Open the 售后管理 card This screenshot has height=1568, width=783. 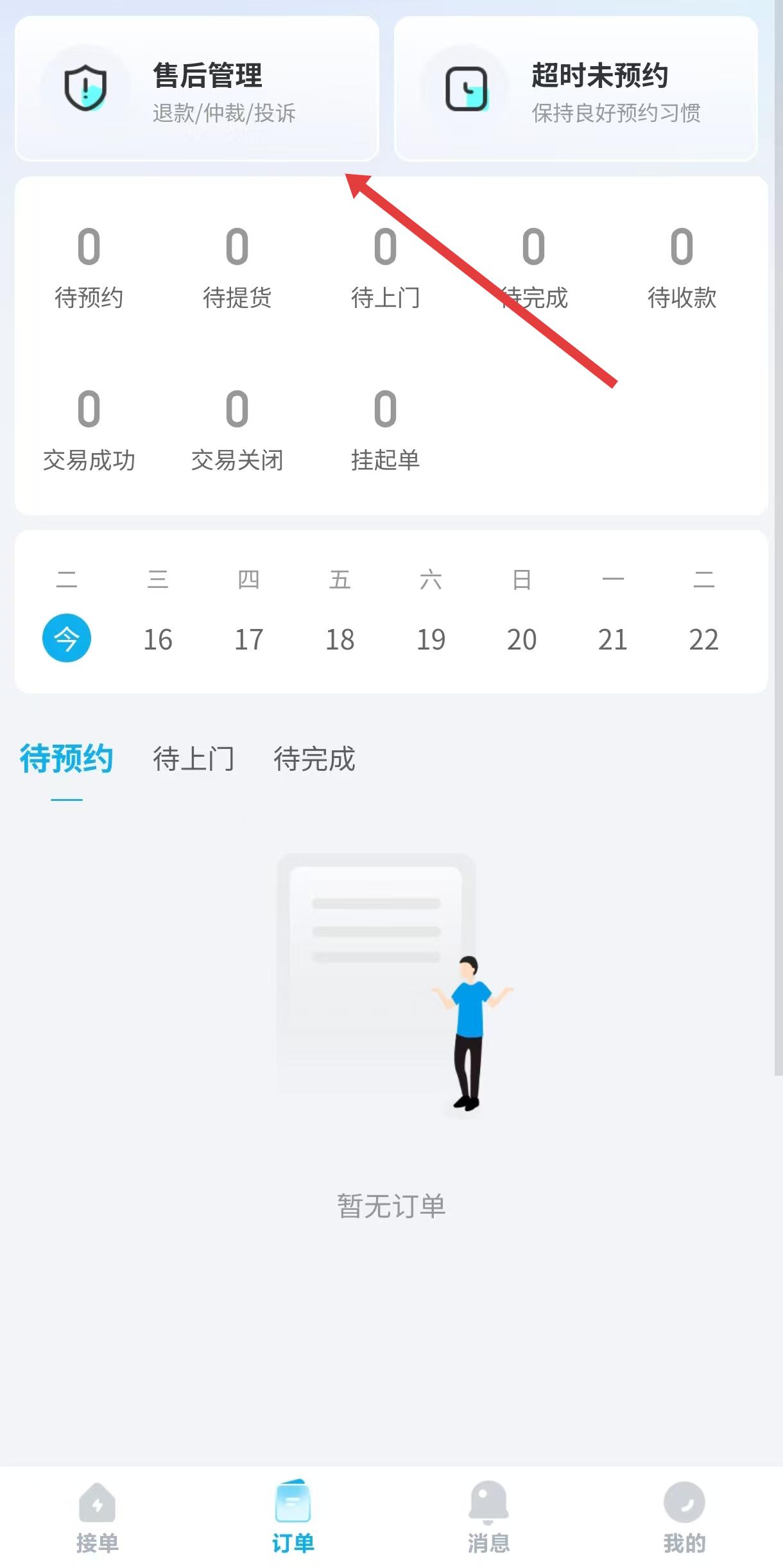[196, 89]
